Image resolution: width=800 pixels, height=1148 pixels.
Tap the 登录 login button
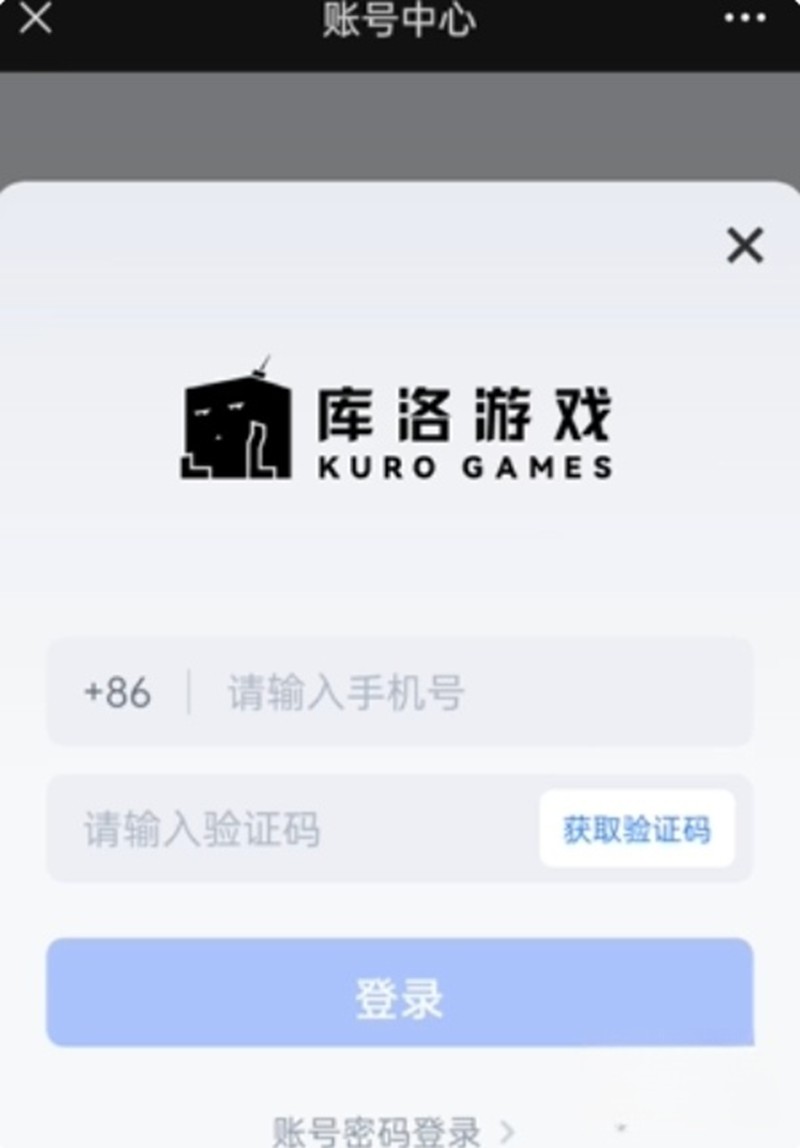coord(399,993)
